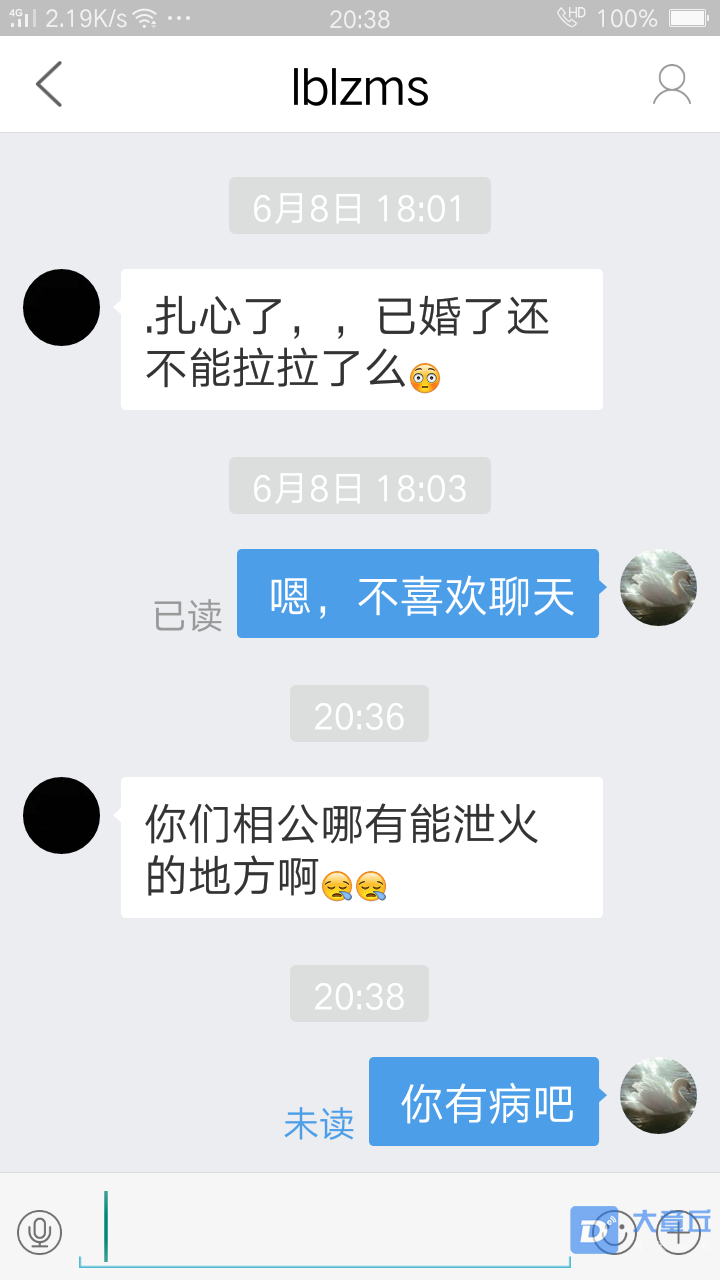The height and width of the screenshot is (1280, 720).
Task: Open the plus attachment menu
Action: 678,1232
